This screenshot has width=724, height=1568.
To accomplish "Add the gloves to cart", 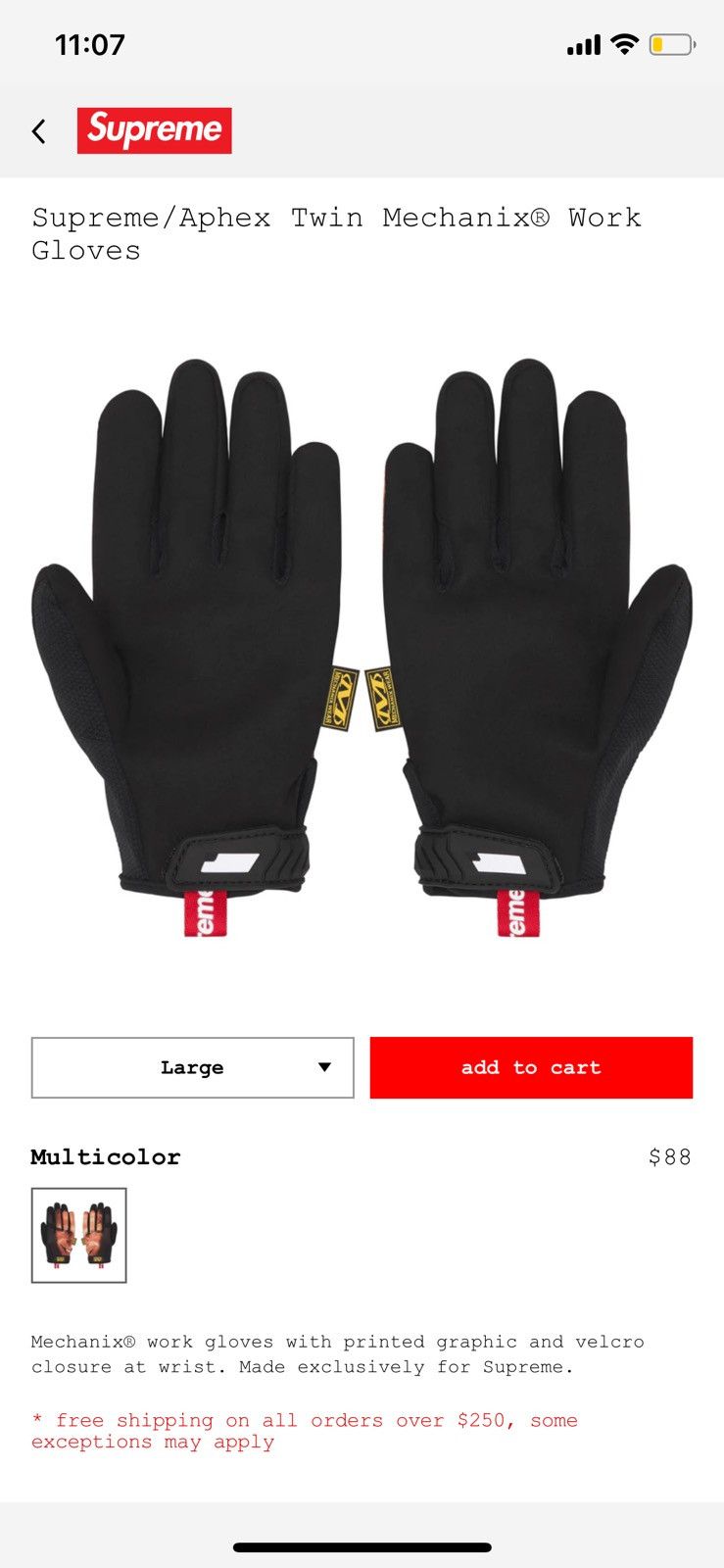I will pos(531,1067).
